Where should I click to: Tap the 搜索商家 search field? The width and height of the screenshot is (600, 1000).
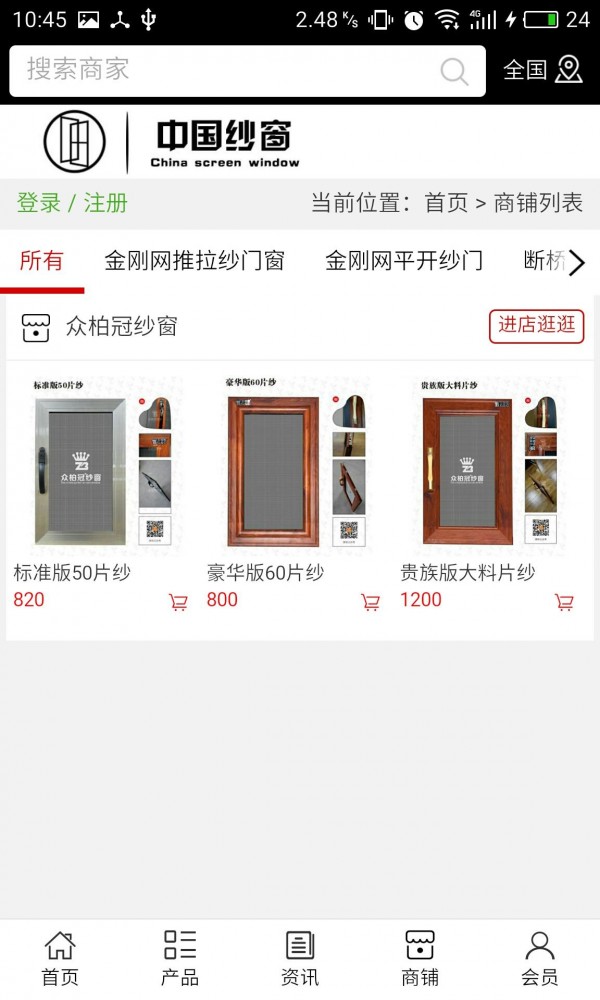(x=247, y=70)
